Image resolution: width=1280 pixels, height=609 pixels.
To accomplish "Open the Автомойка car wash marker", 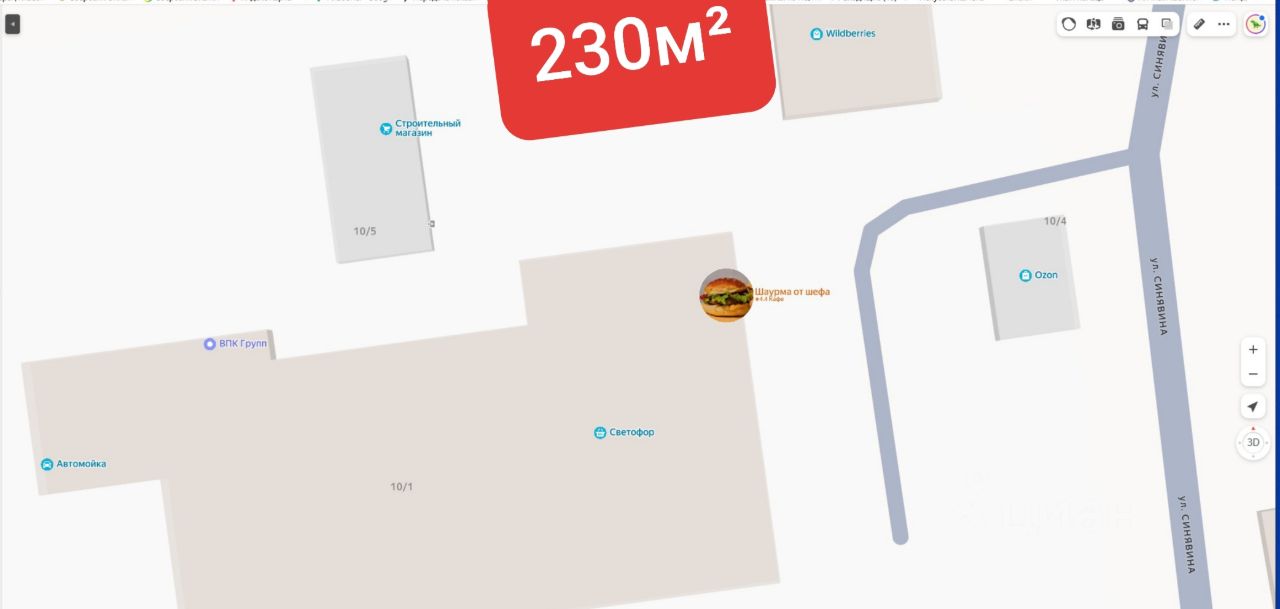I will point(47,464).
